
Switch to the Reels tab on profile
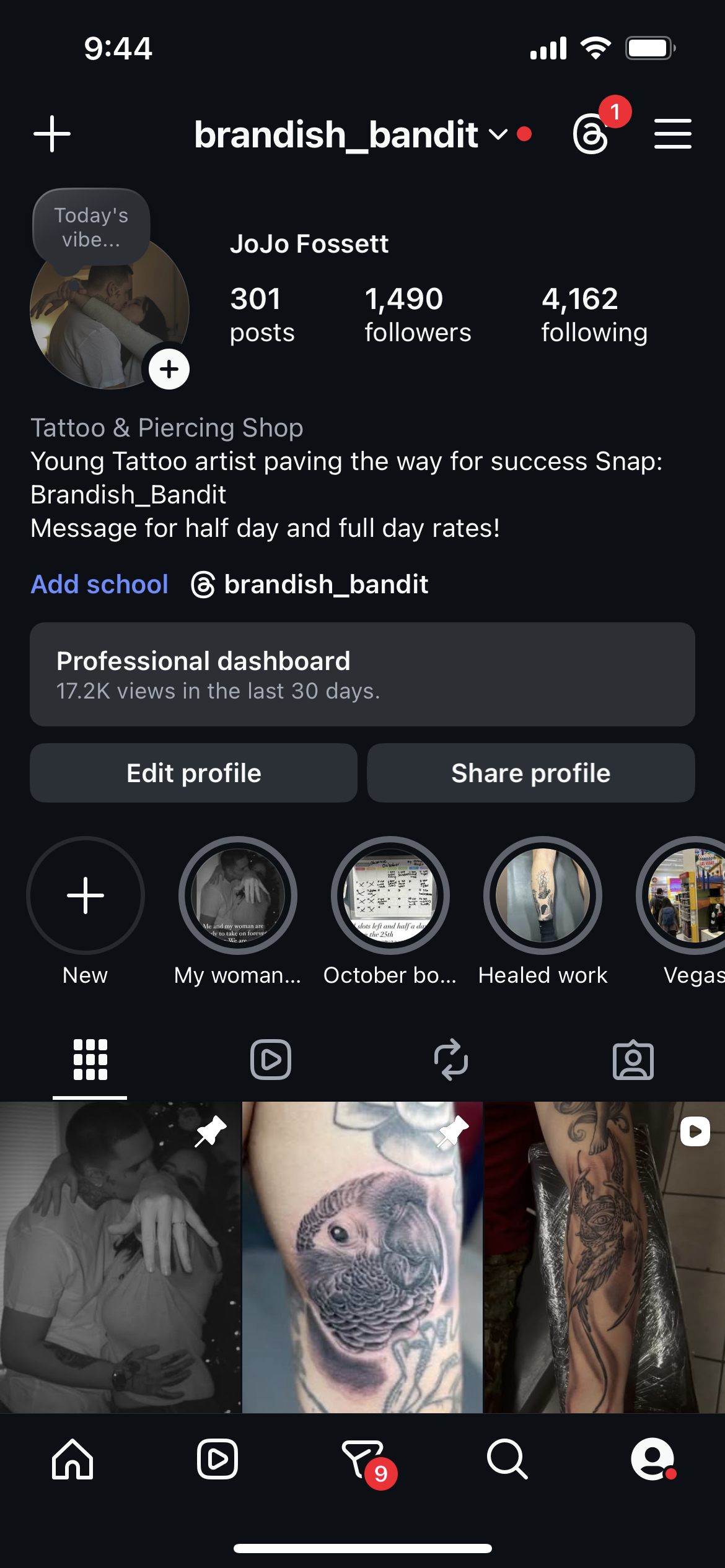[x=271, y=1060]
